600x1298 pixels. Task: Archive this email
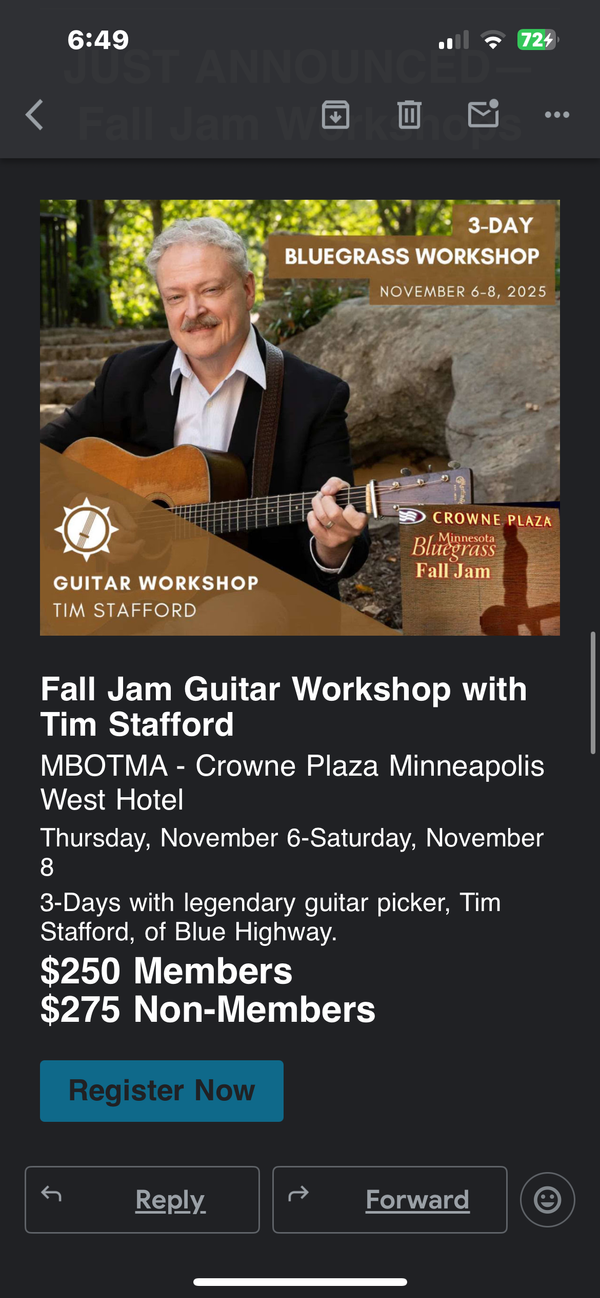(x=336, y=115)
